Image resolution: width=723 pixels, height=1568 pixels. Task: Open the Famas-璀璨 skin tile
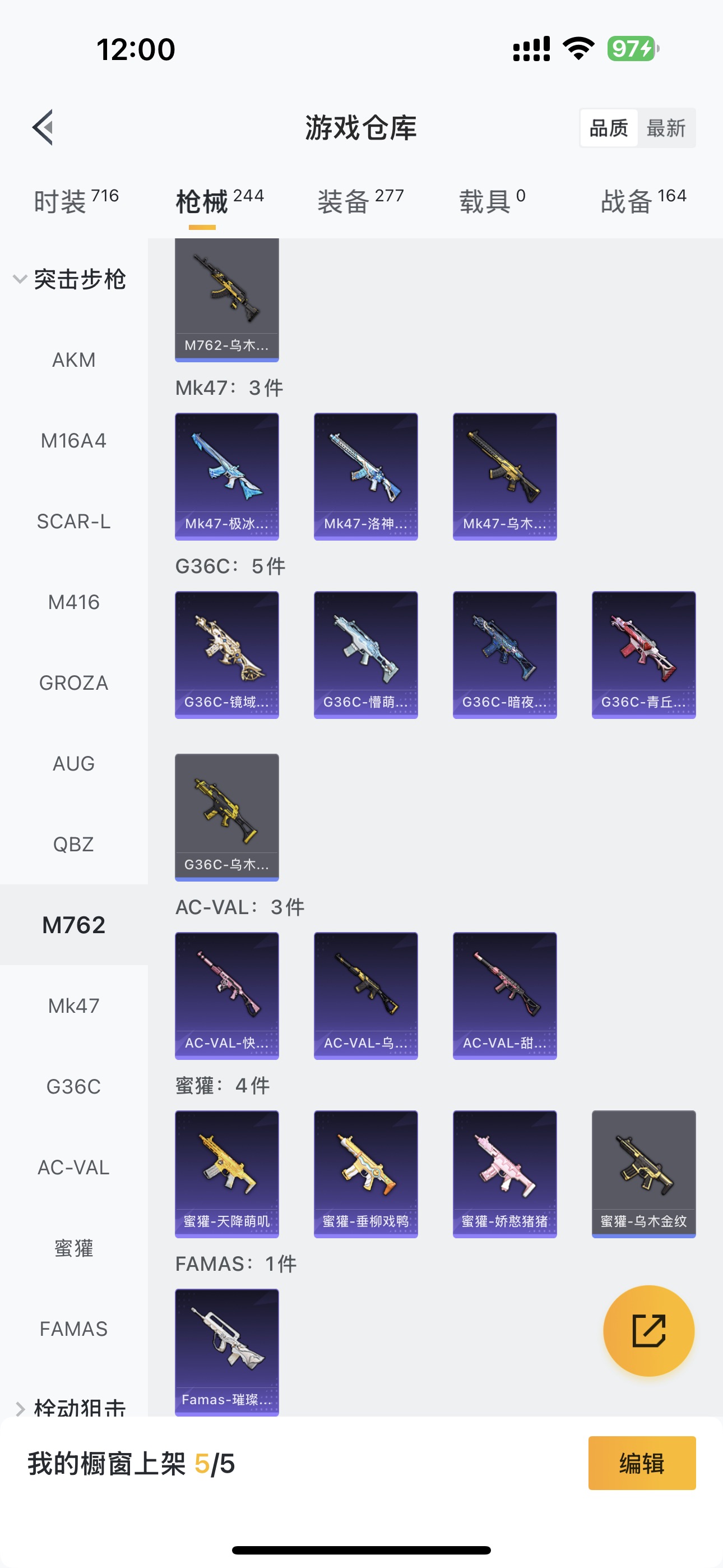227,1352
